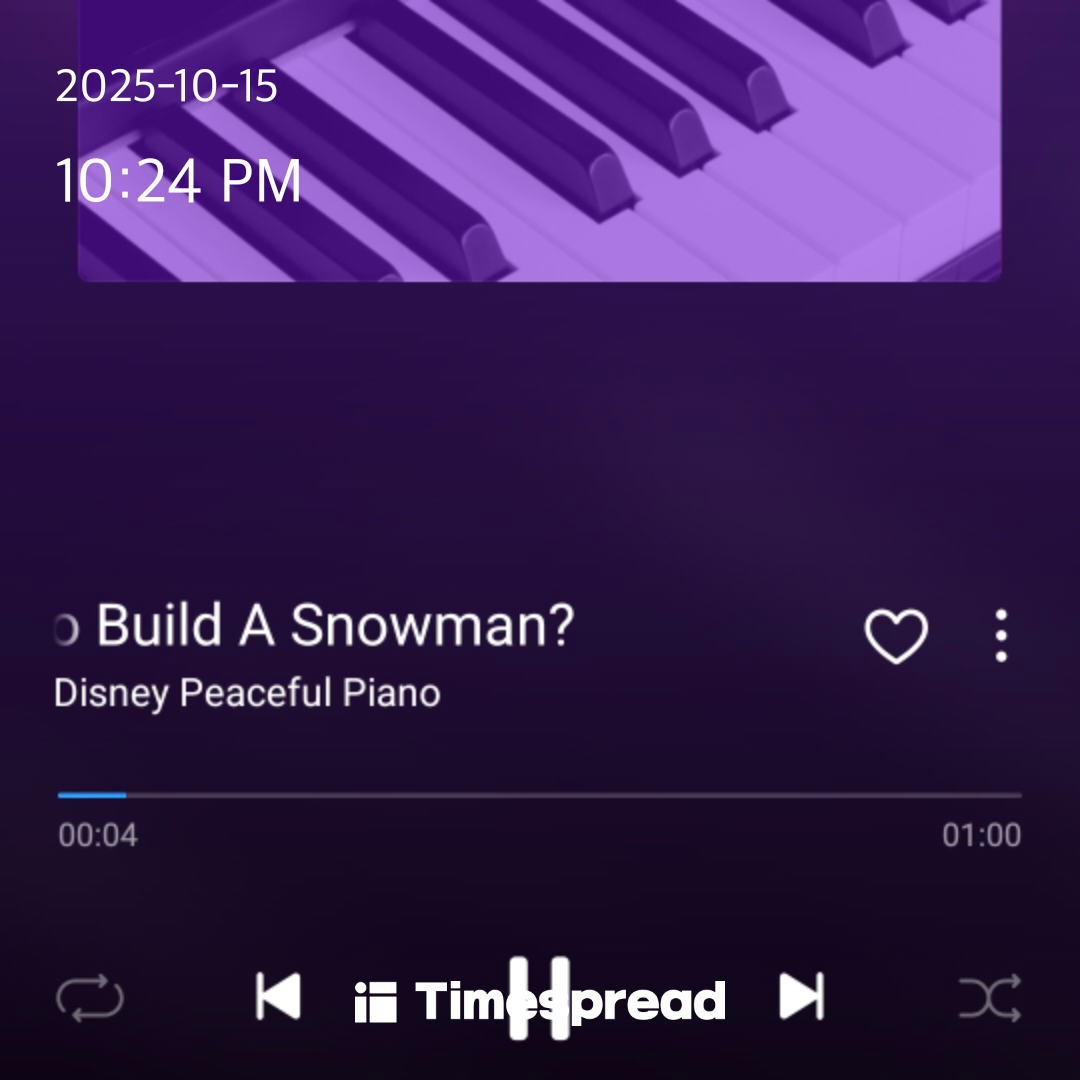Enable shuffle playback
This screenshot has width=1080, height=1080.
click(989, 998)
